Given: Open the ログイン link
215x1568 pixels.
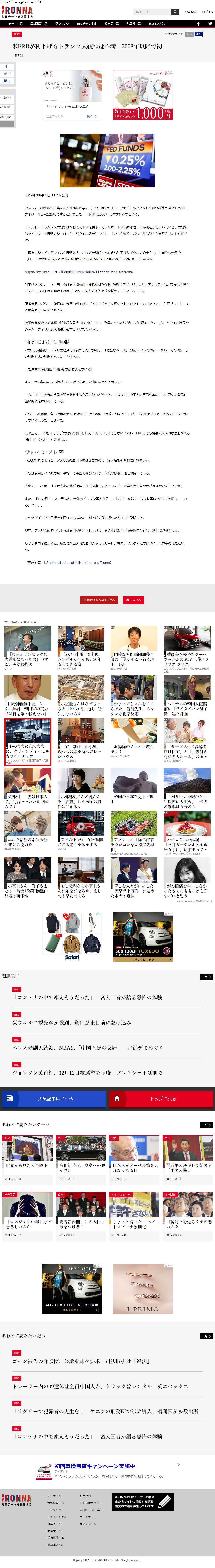Looking at the screenshot, I should [x=207, y=12].
